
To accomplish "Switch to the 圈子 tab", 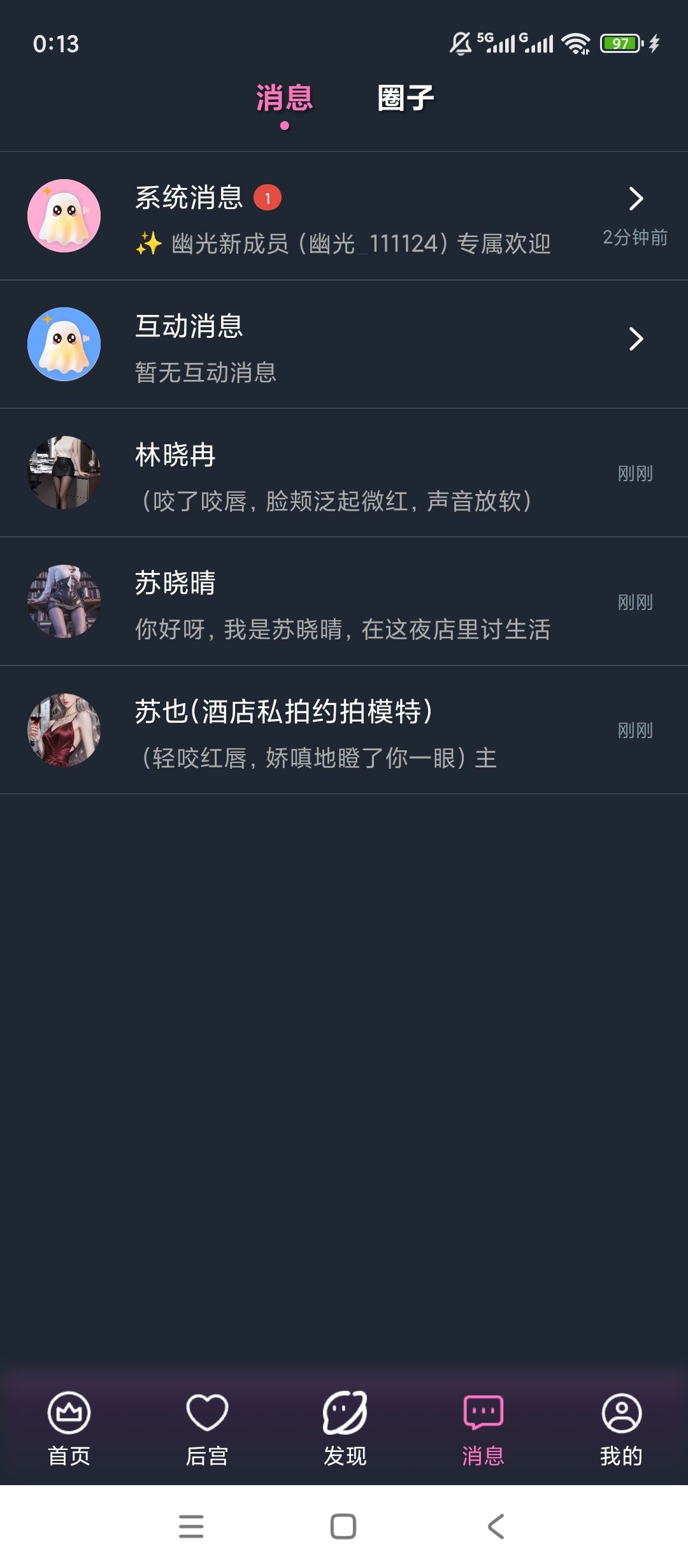I will [405, 98].
